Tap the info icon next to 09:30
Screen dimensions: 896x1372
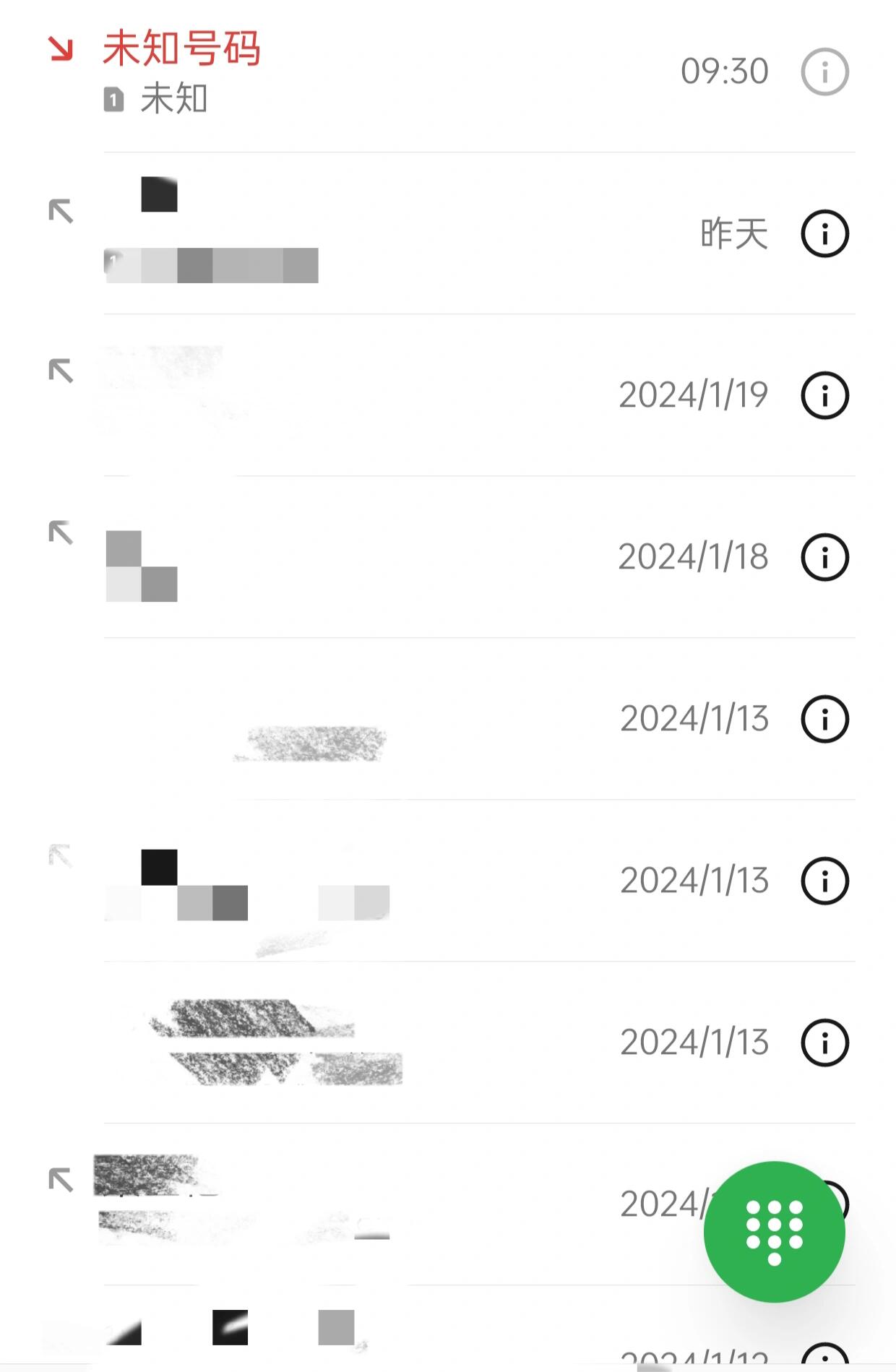tap(826, 70)
